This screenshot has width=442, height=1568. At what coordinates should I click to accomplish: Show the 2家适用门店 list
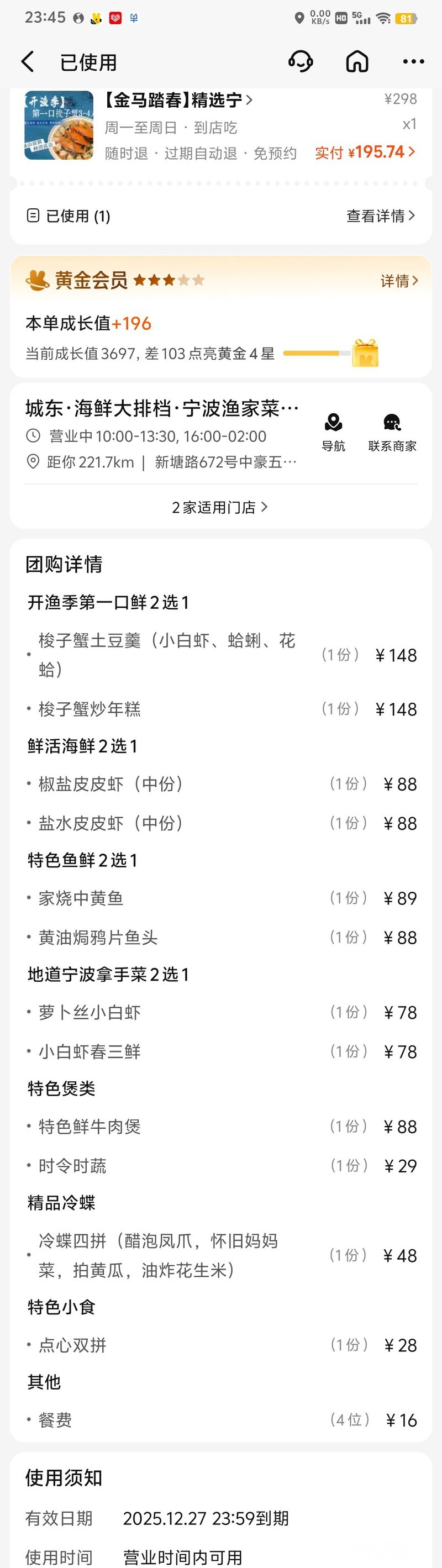220,507
